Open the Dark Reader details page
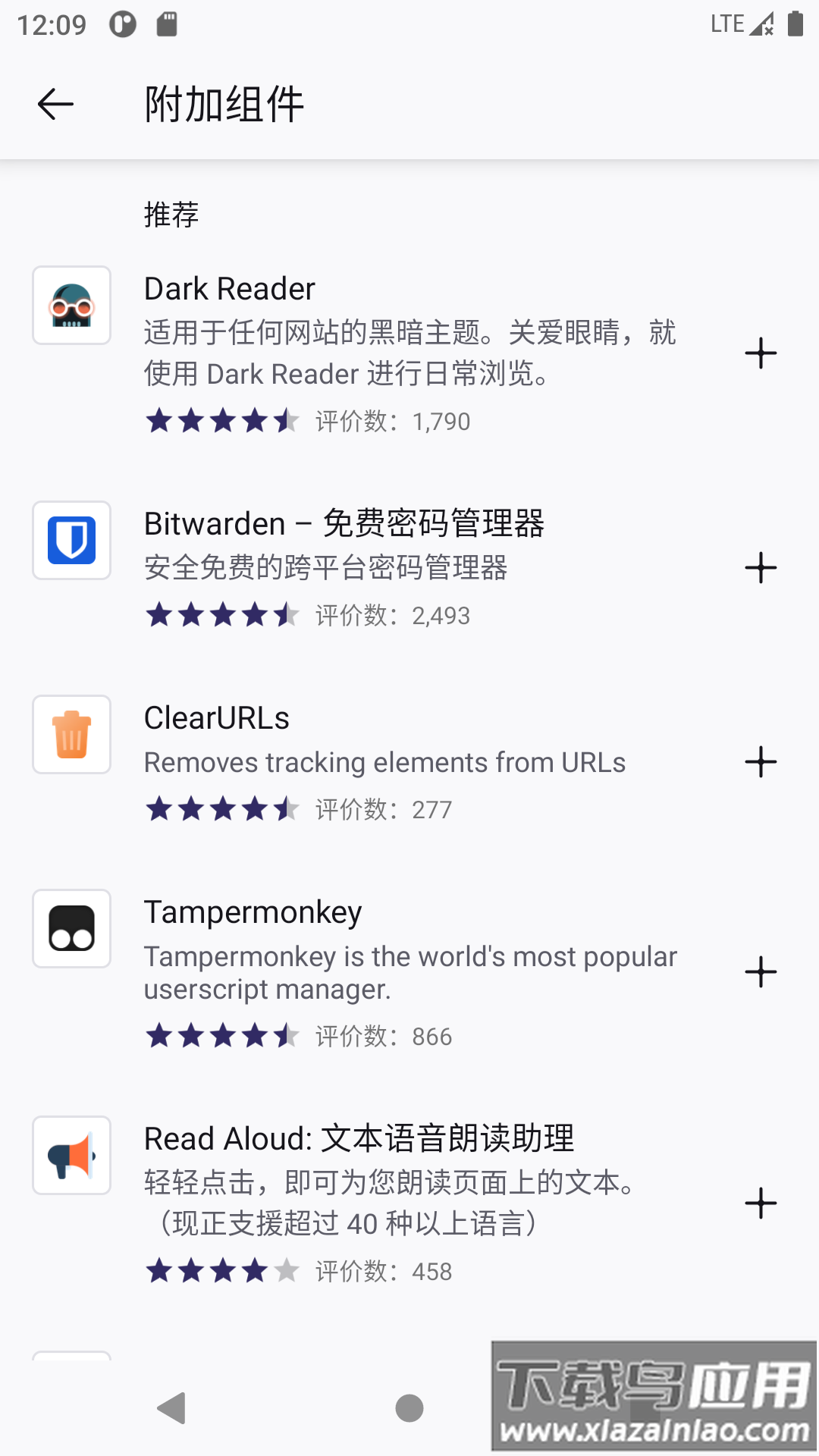The width and height of the screenshot is (819, 1456). (228, 289)
